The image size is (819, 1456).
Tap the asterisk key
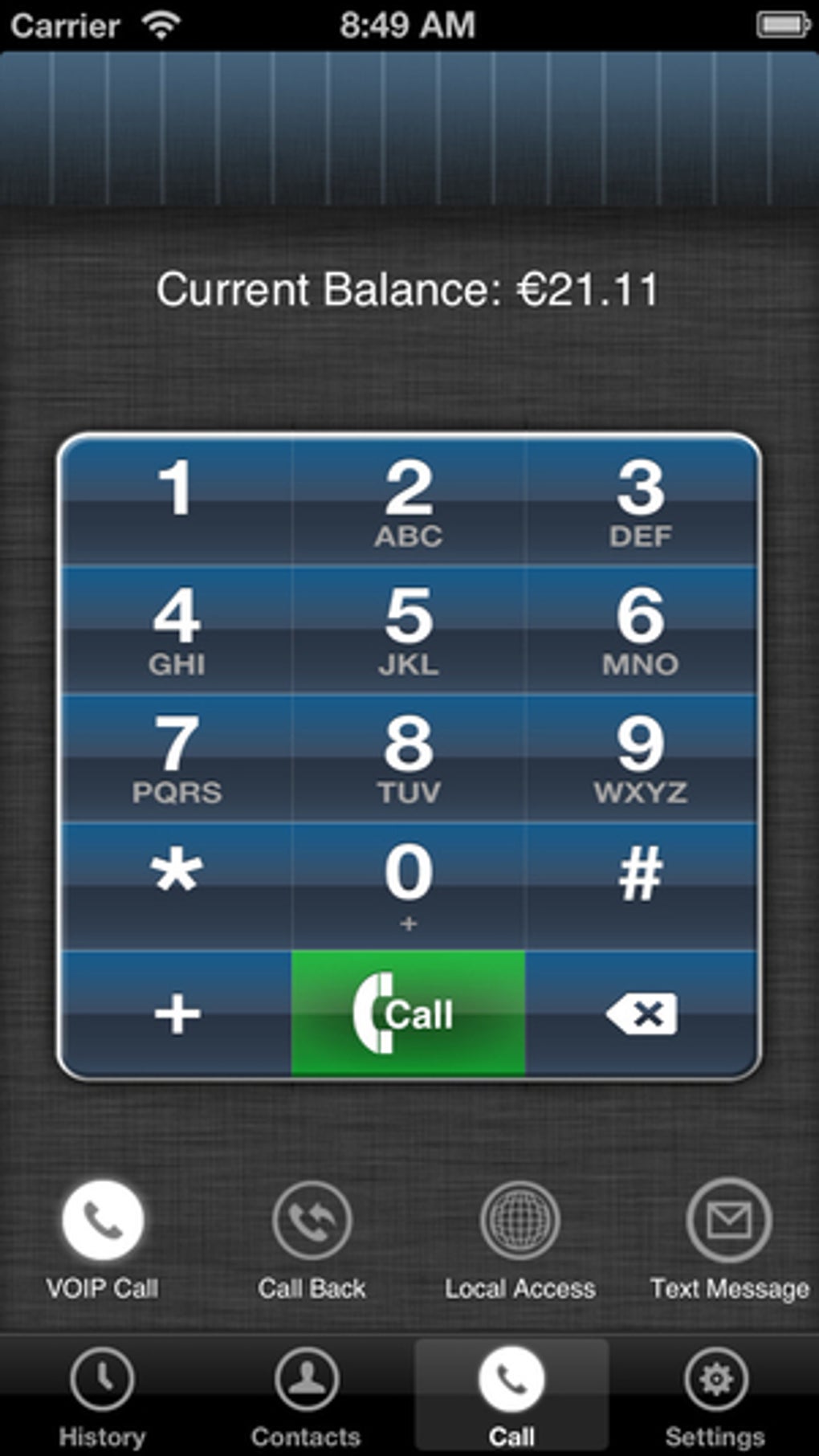(x=176, y=886)
